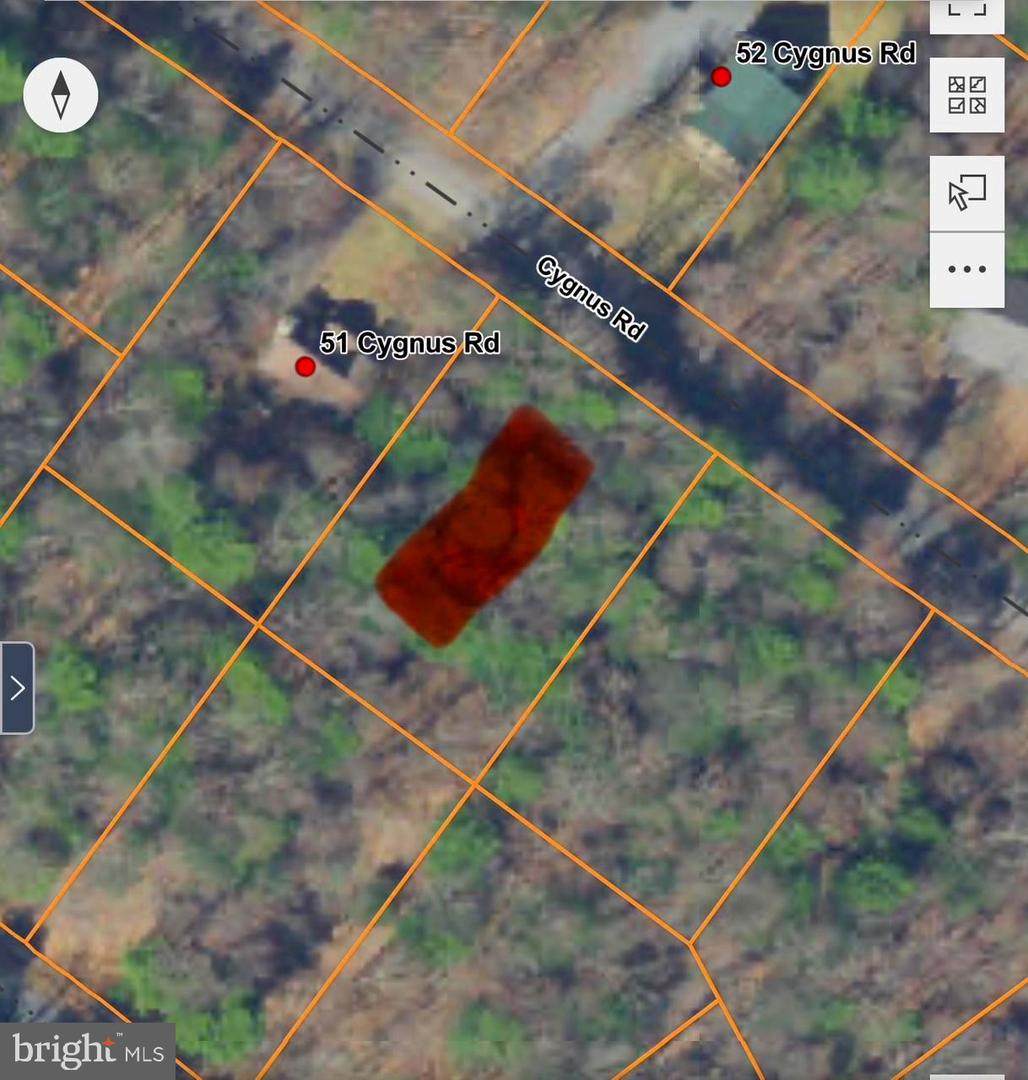Toggle the parcel boundary layer via layers icon
The image size is (1028, 1080).
[x=966, y=95]
